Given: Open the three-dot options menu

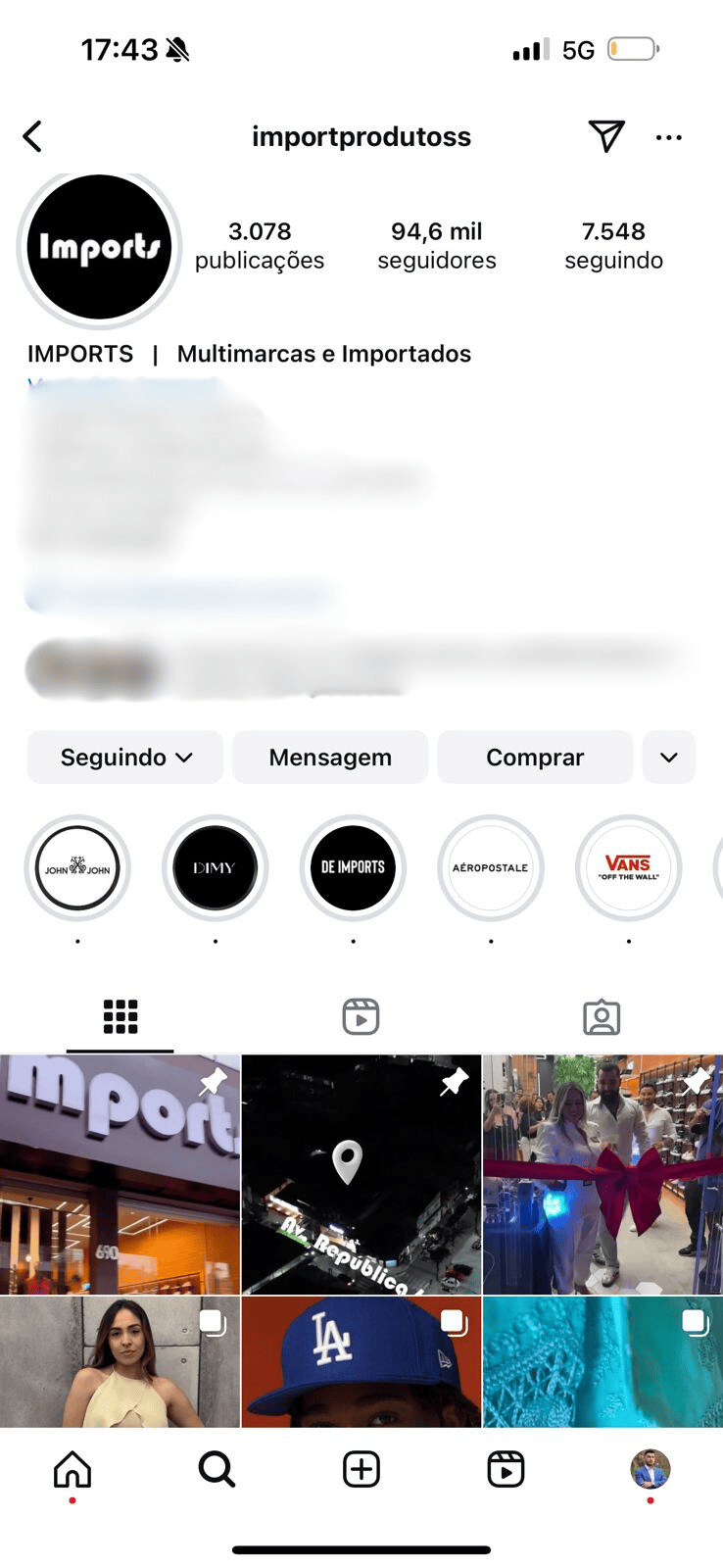Looking at the screenshot, I should [x=669, y=137].
